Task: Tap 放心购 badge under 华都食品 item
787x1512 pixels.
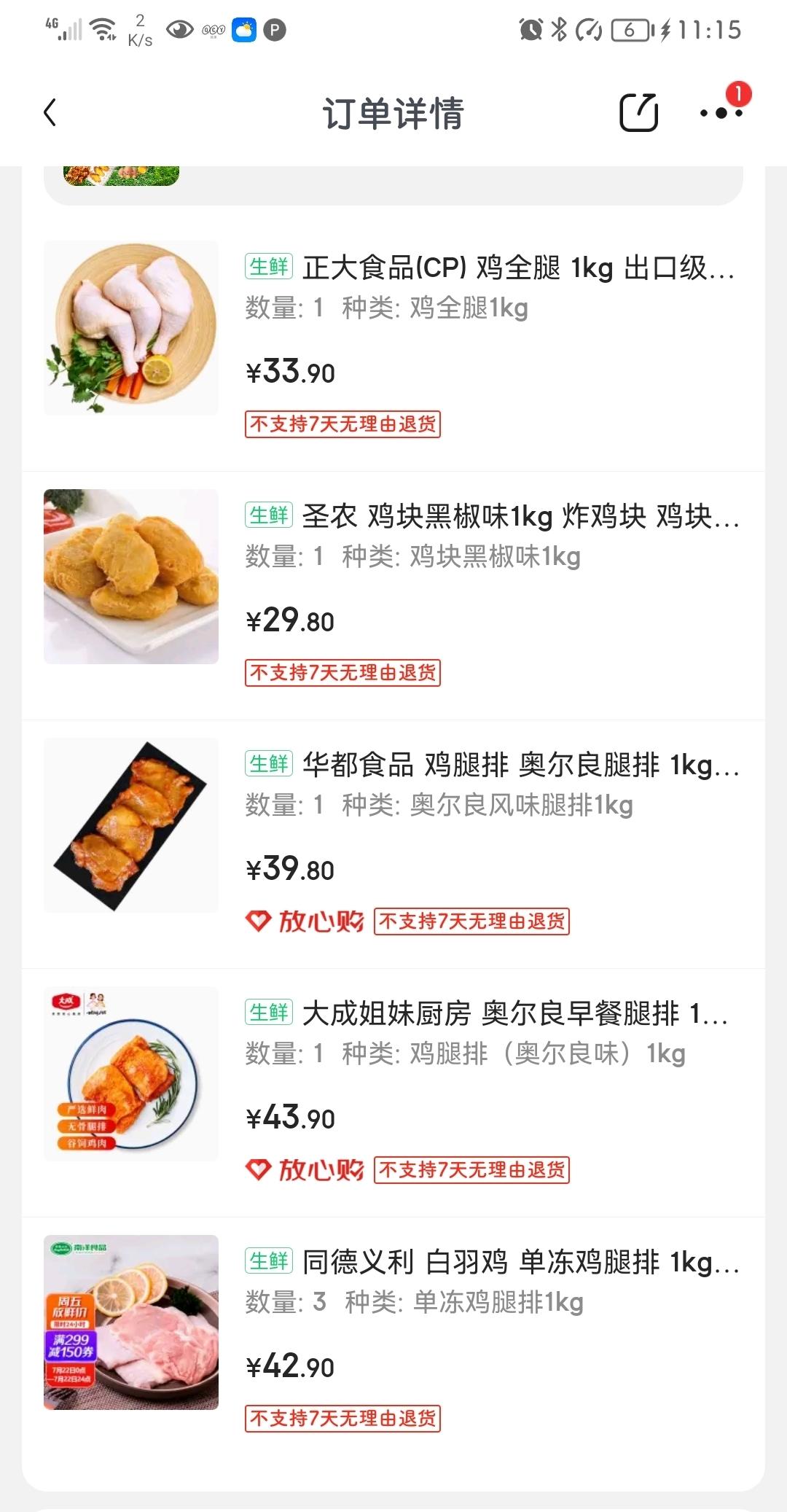Action: (x=305, y=921)
